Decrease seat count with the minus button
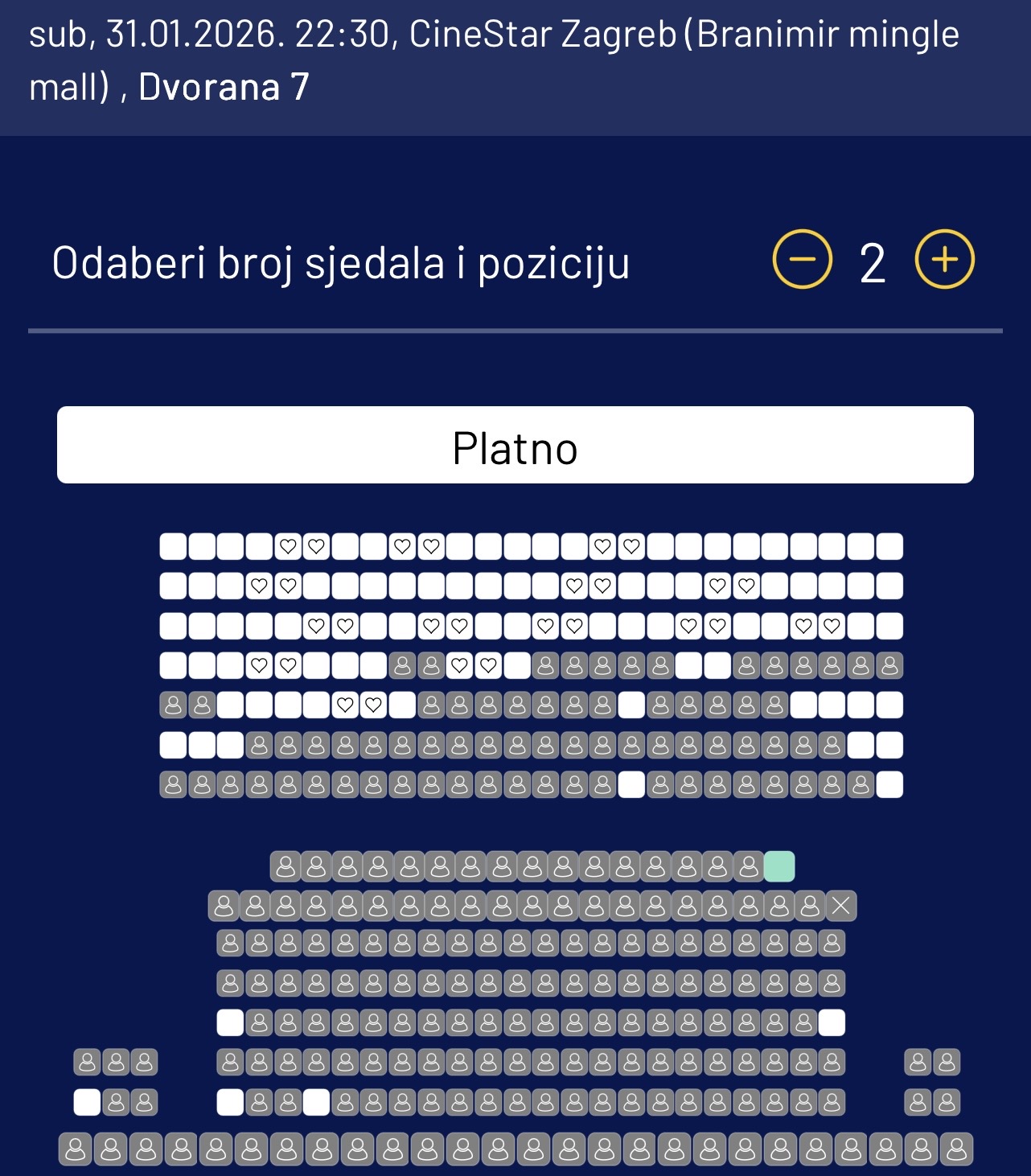Viewport: 1031px width, 1176px height. [802, 260]
